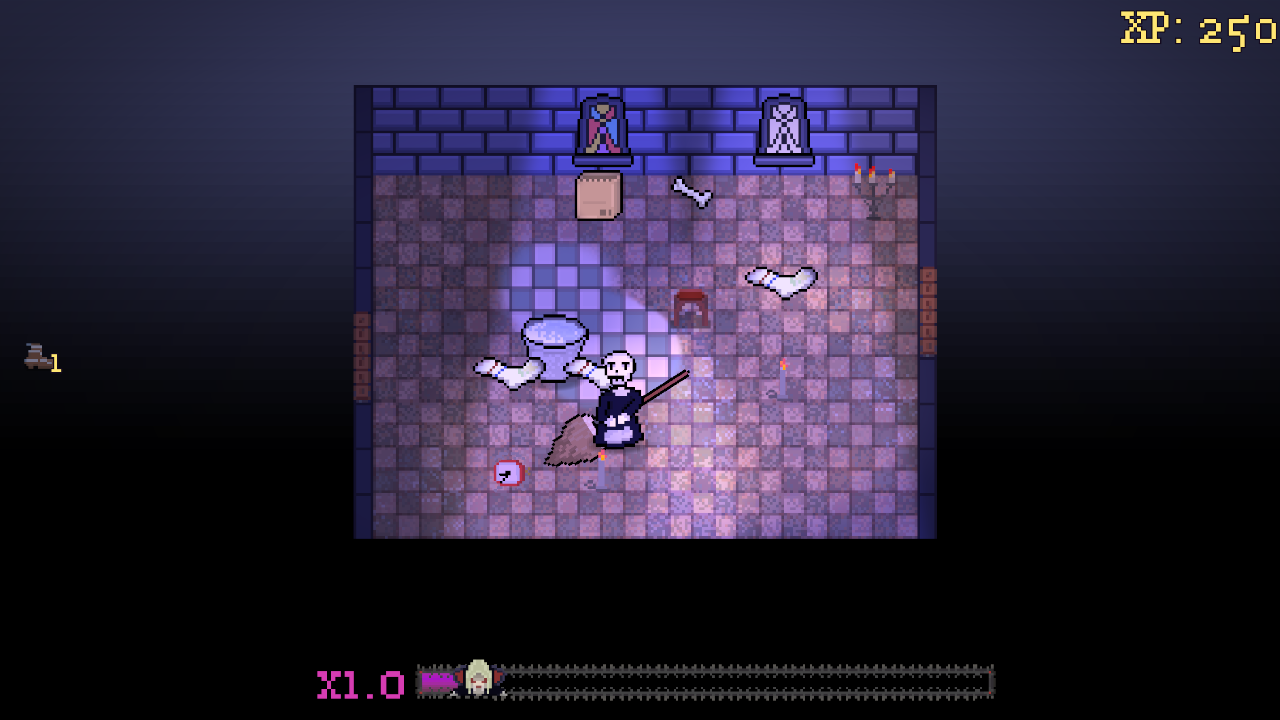Tap the red stool in the room
This screenshot has width=1280, height=720.
691,308
